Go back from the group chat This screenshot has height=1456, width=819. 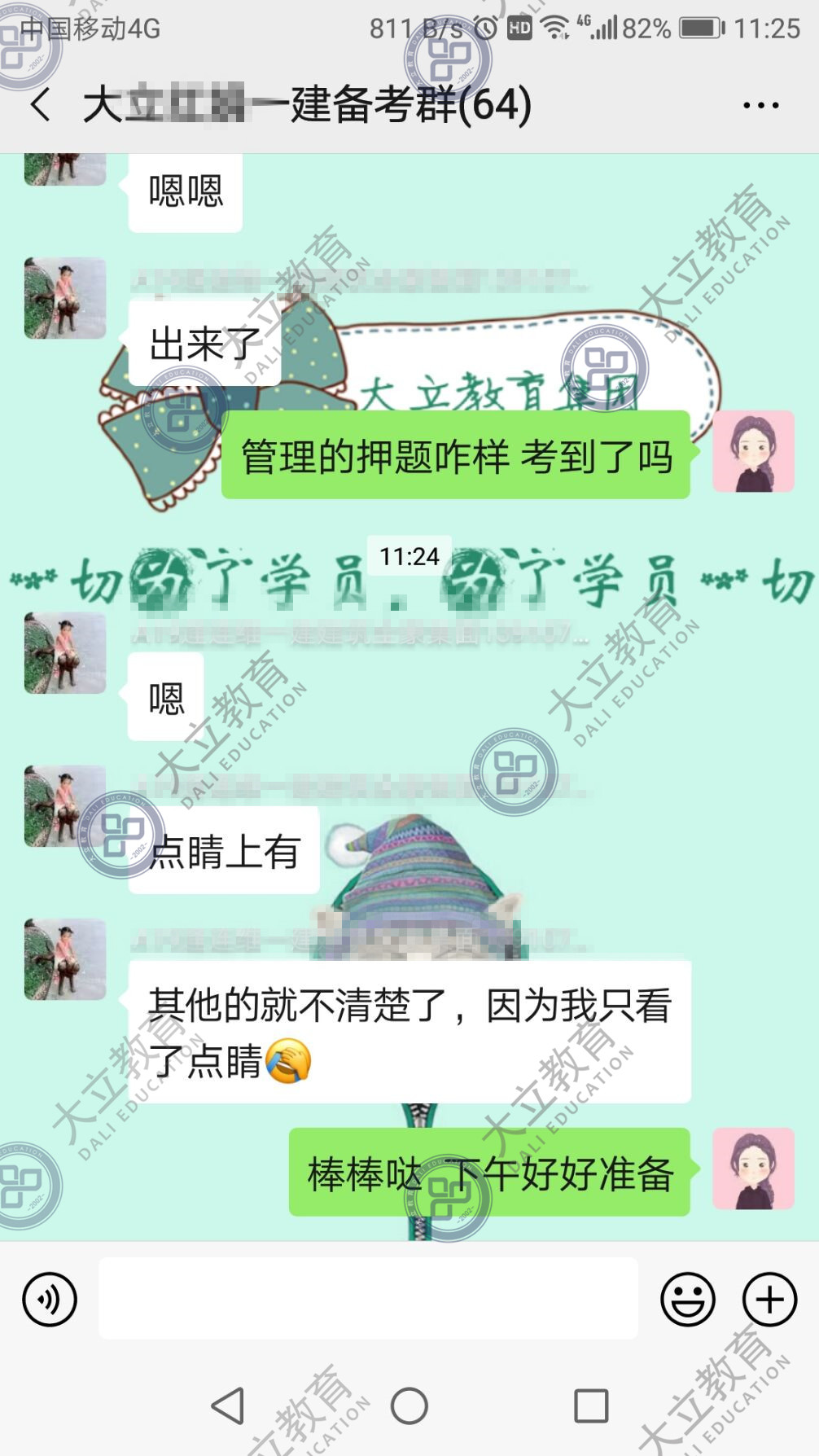(x=41, y=105)
